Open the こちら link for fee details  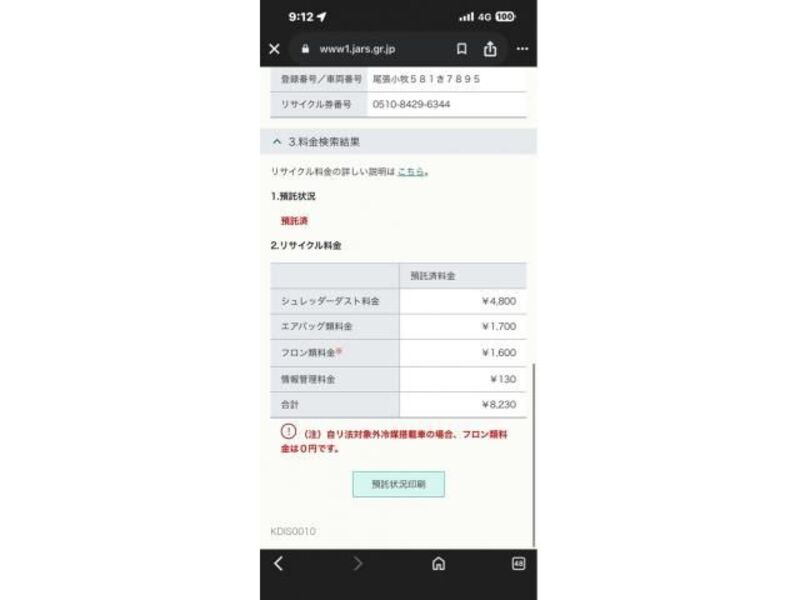(411, 172)
